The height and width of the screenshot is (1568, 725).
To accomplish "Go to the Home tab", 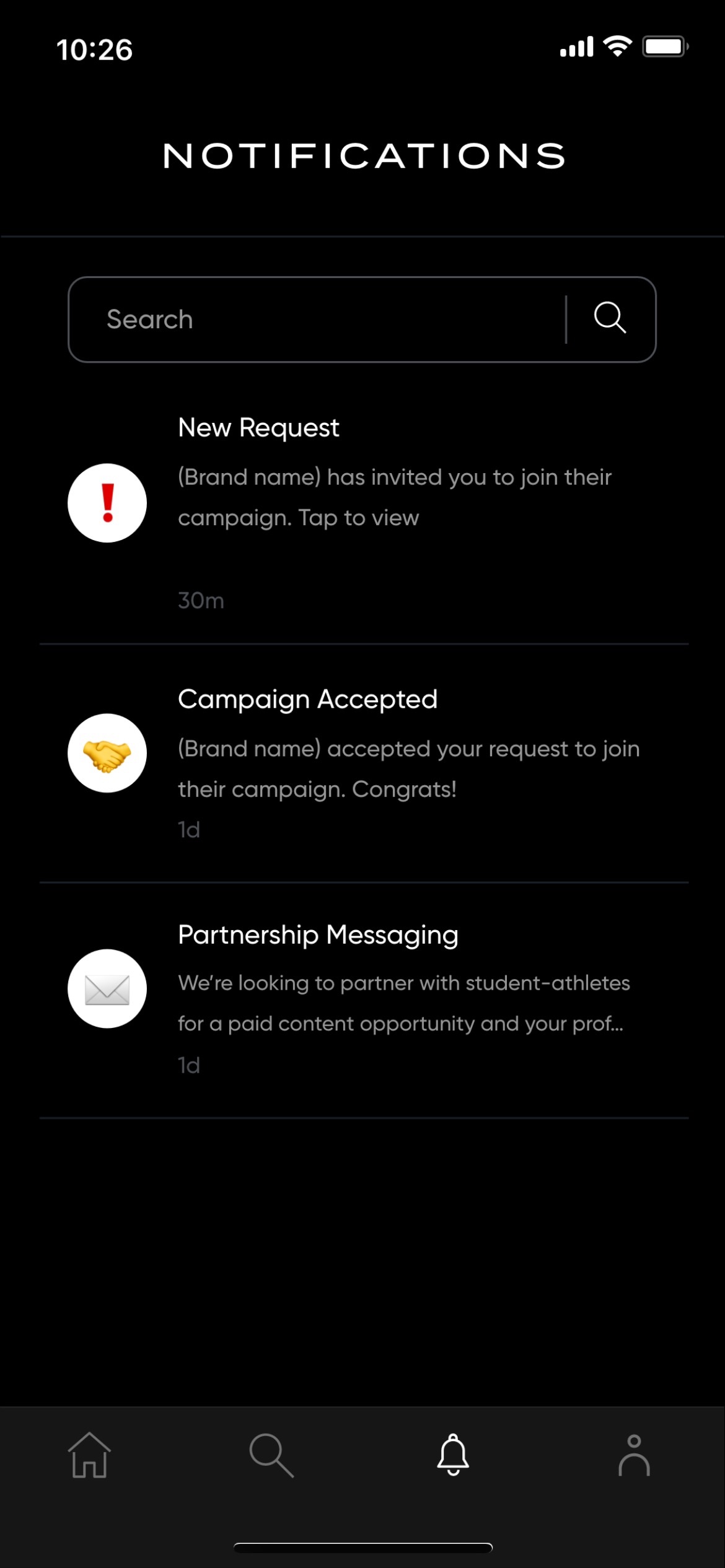I will tap(90, 1455).
